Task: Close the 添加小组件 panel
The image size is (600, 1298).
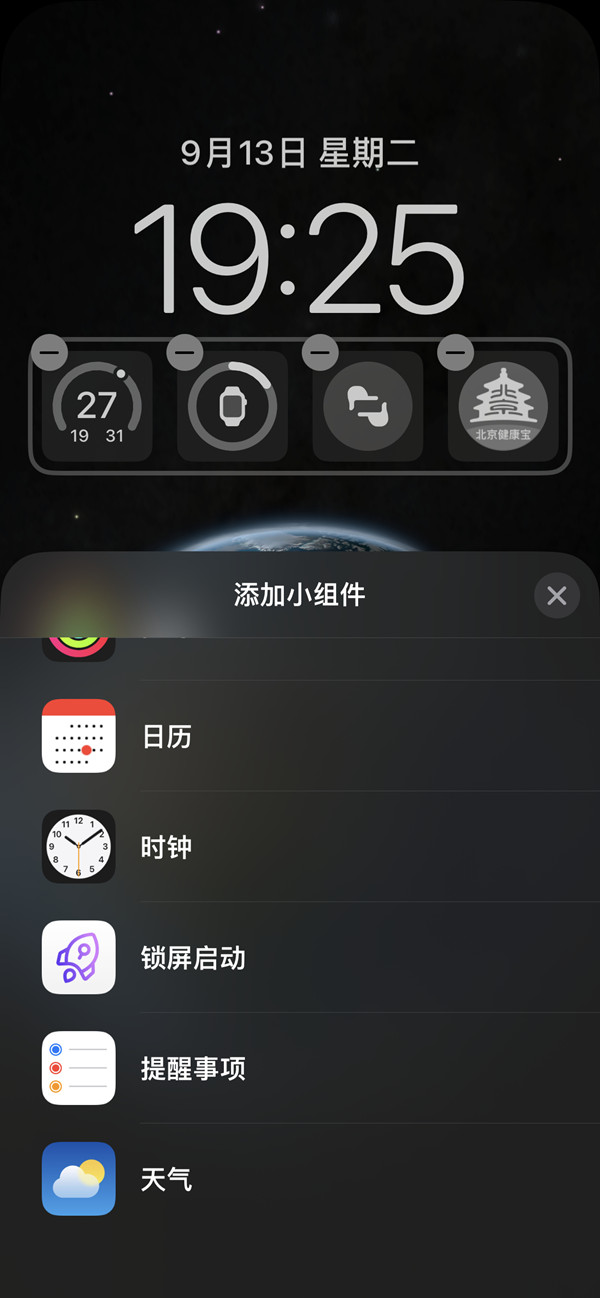Action: tap(557, 596)
